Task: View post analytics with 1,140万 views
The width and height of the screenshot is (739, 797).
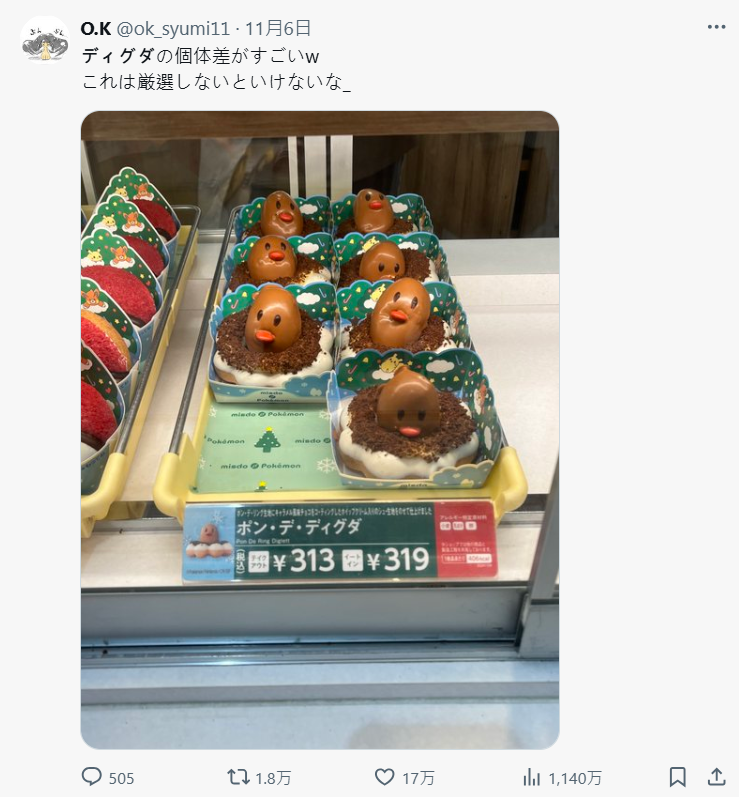Action: 532,777
